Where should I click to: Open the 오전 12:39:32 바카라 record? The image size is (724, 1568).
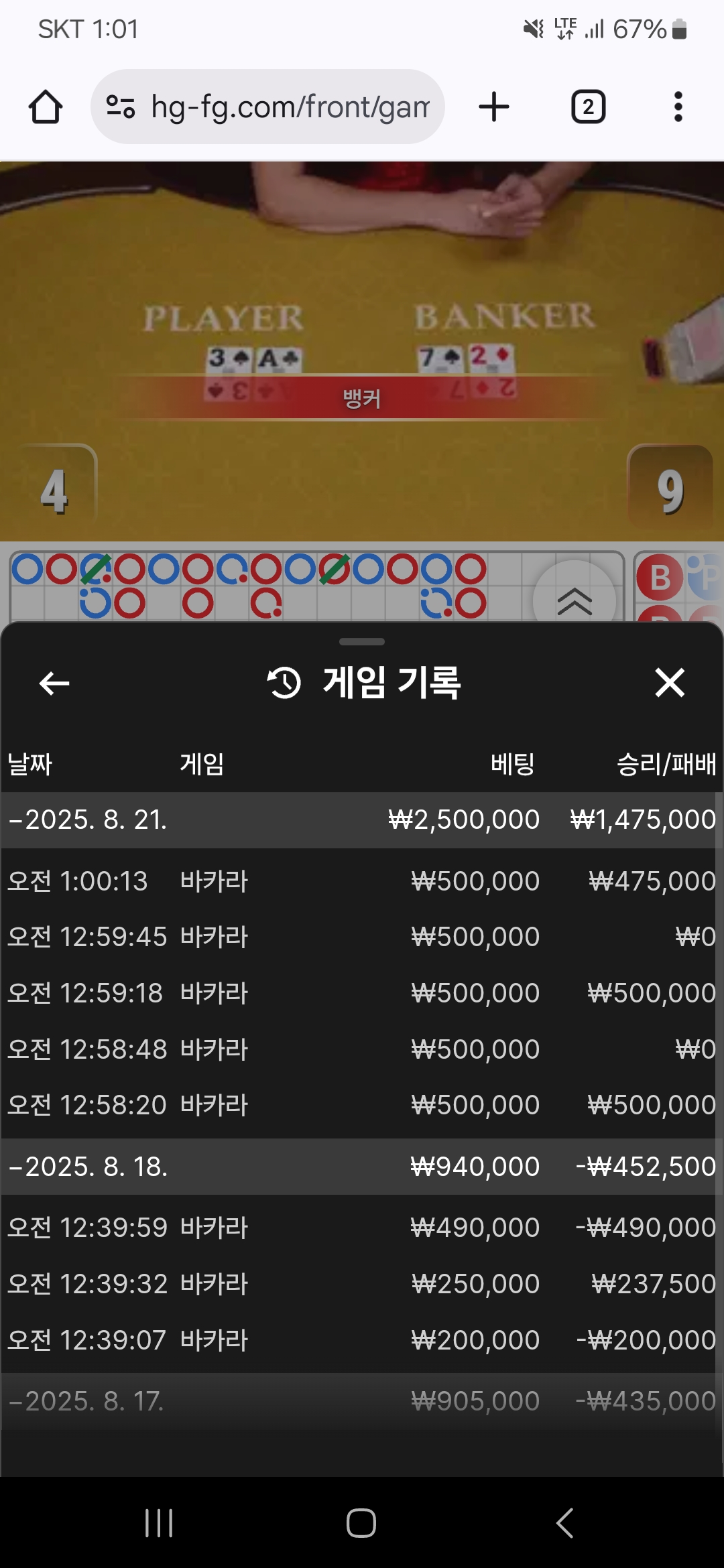tap(359, 1284)
